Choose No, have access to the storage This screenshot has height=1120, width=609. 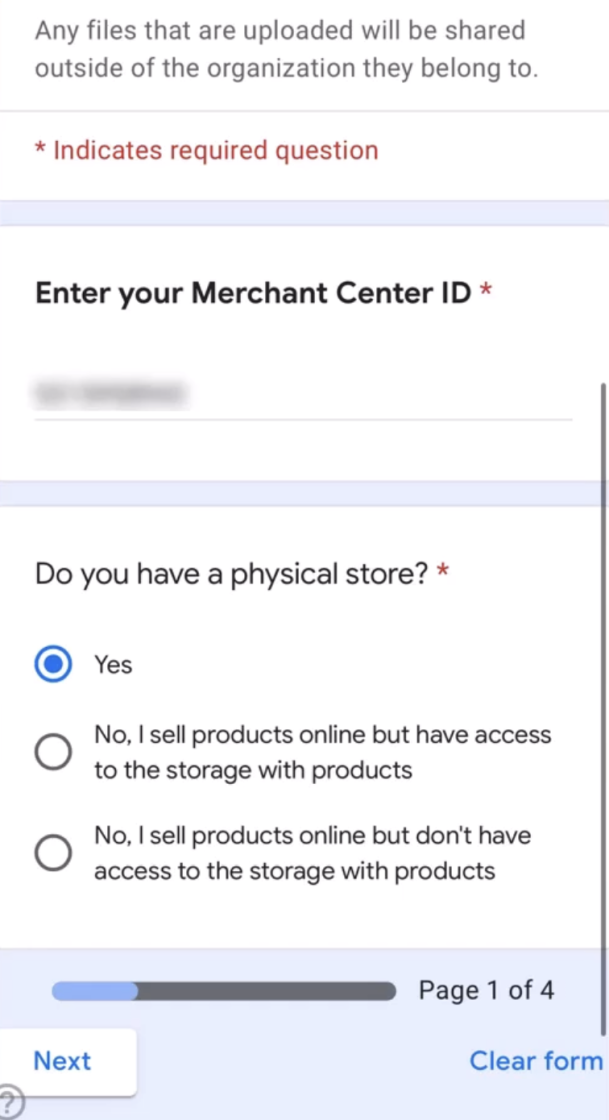pos(53,752)
